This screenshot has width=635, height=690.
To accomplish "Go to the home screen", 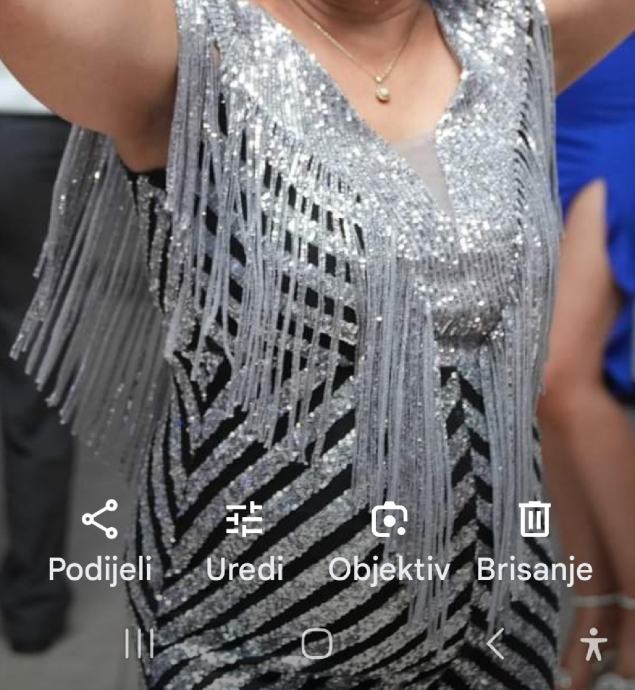I will (x=317, y=644).
